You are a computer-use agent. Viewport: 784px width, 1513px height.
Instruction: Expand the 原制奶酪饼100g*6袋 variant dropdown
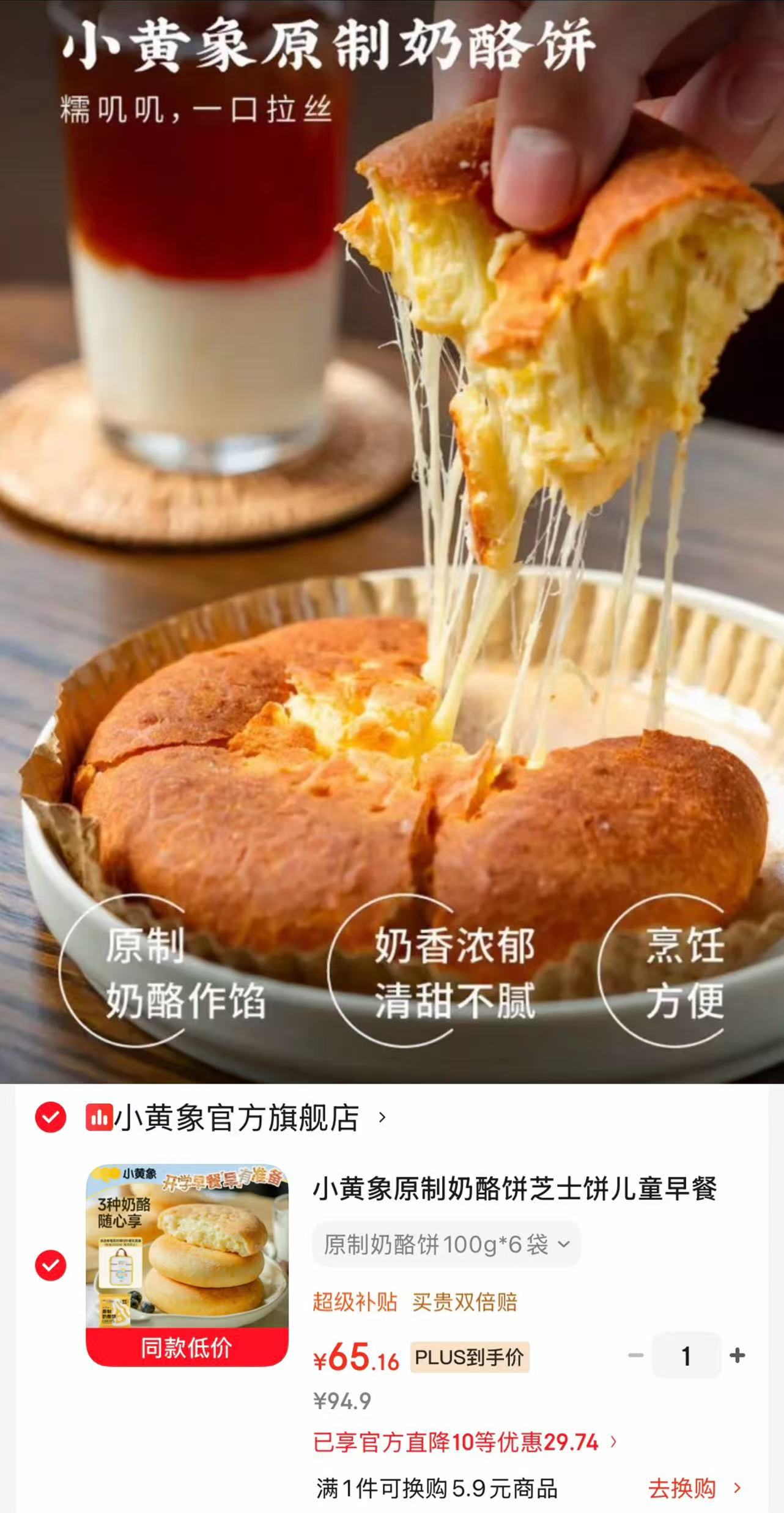(446, 1244)
